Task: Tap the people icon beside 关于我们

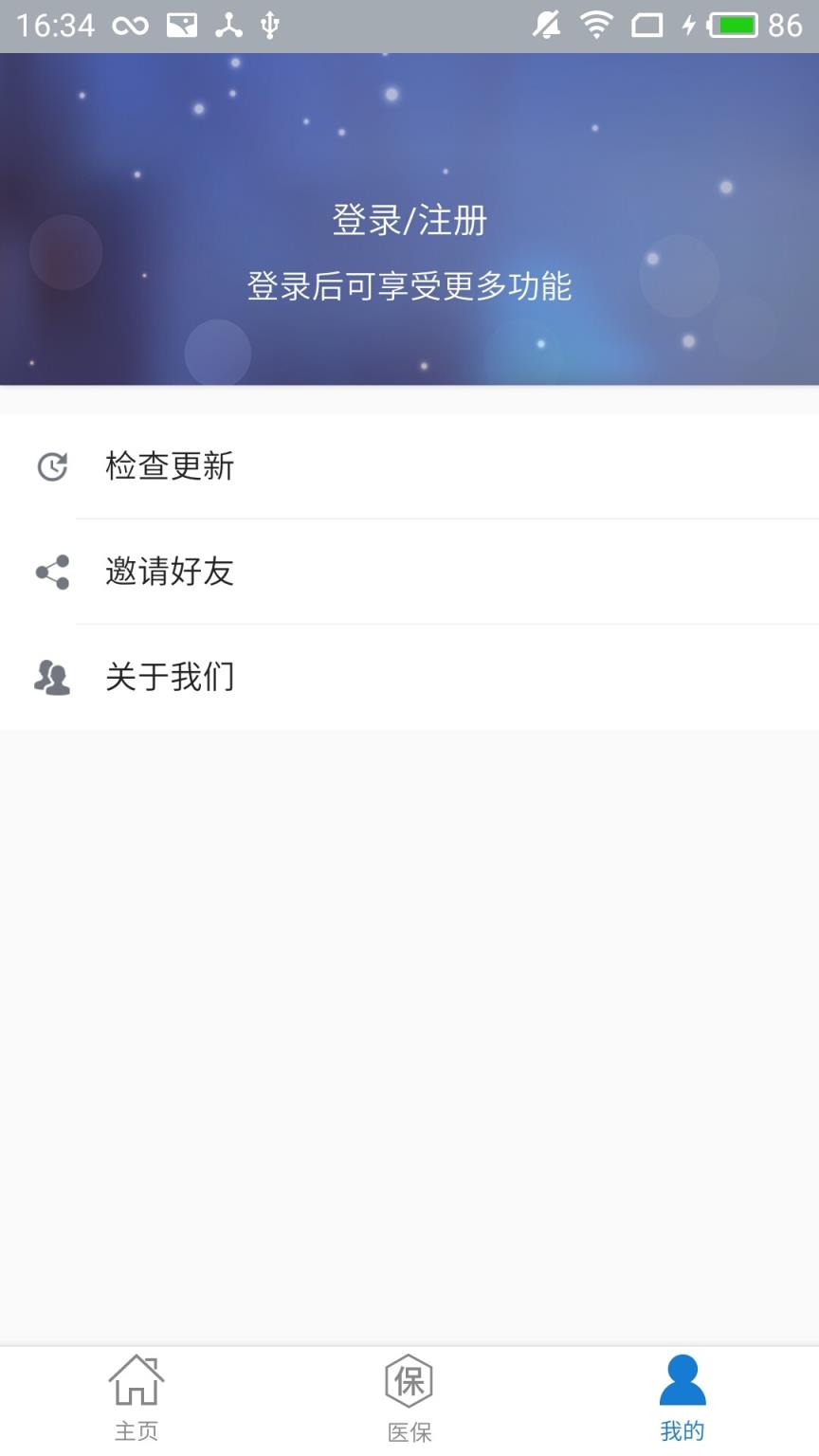Action: point(50,677)
